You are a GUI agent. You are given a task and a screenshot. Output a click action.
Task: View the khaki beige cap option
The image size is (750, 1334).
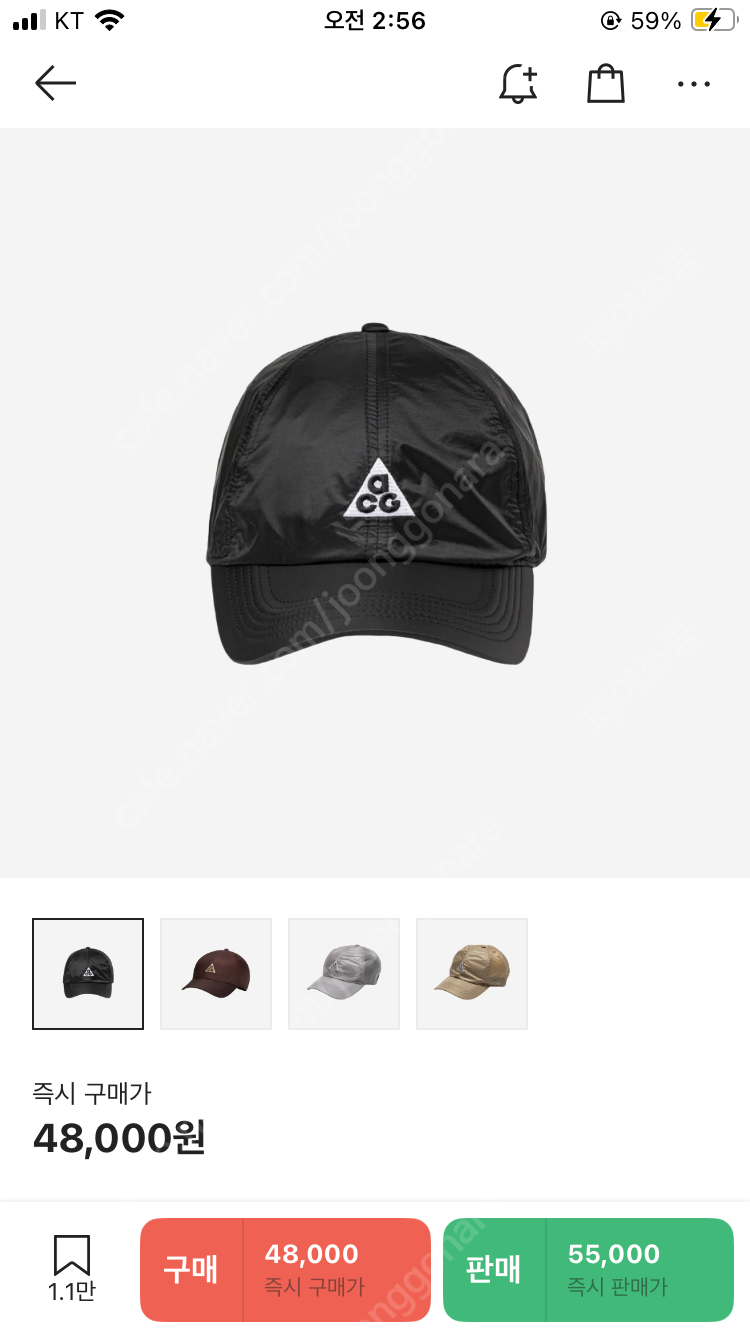tap(472, 974)
